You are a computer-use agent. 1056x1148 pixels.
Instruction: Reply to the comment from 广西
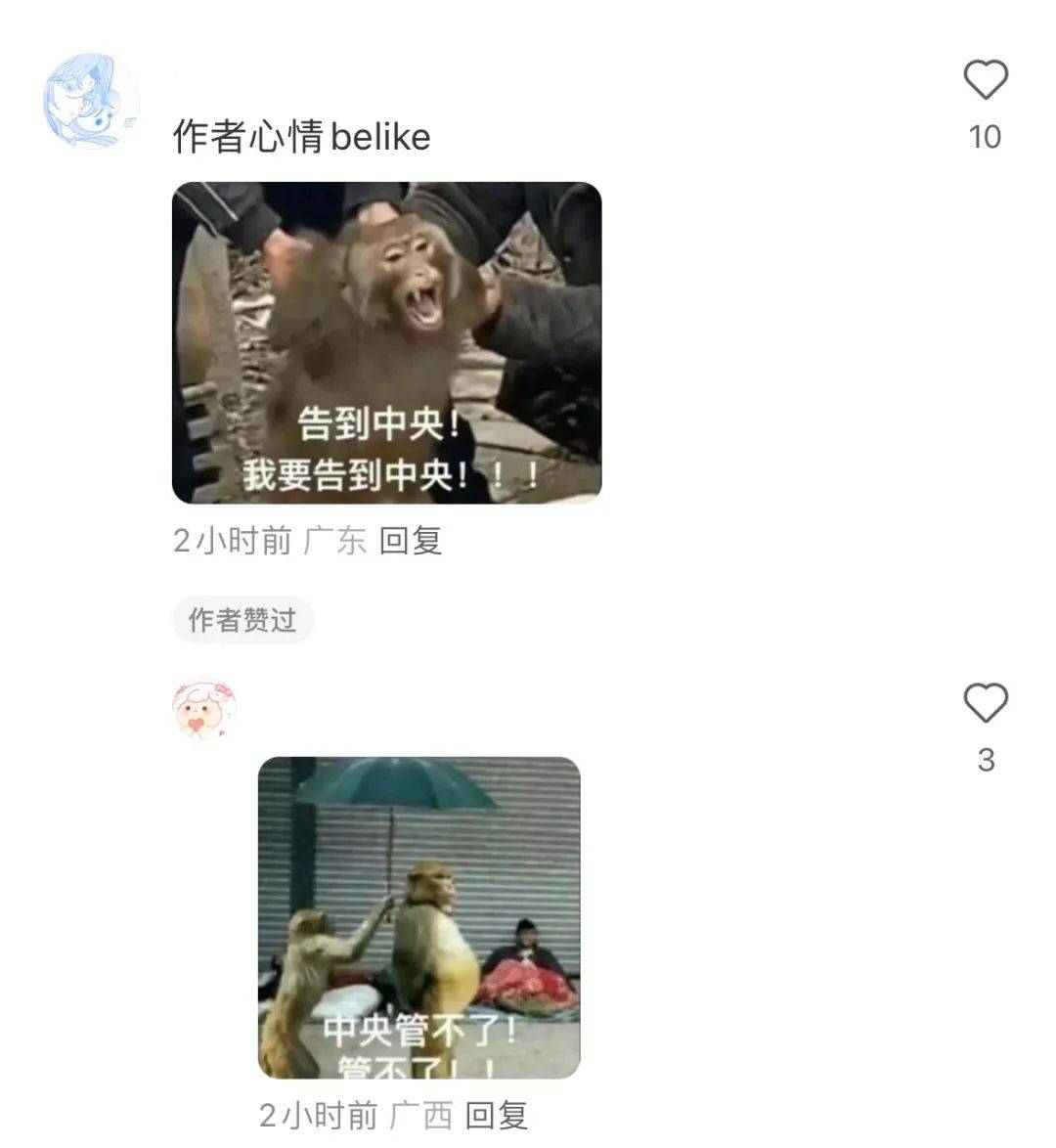496,1115
